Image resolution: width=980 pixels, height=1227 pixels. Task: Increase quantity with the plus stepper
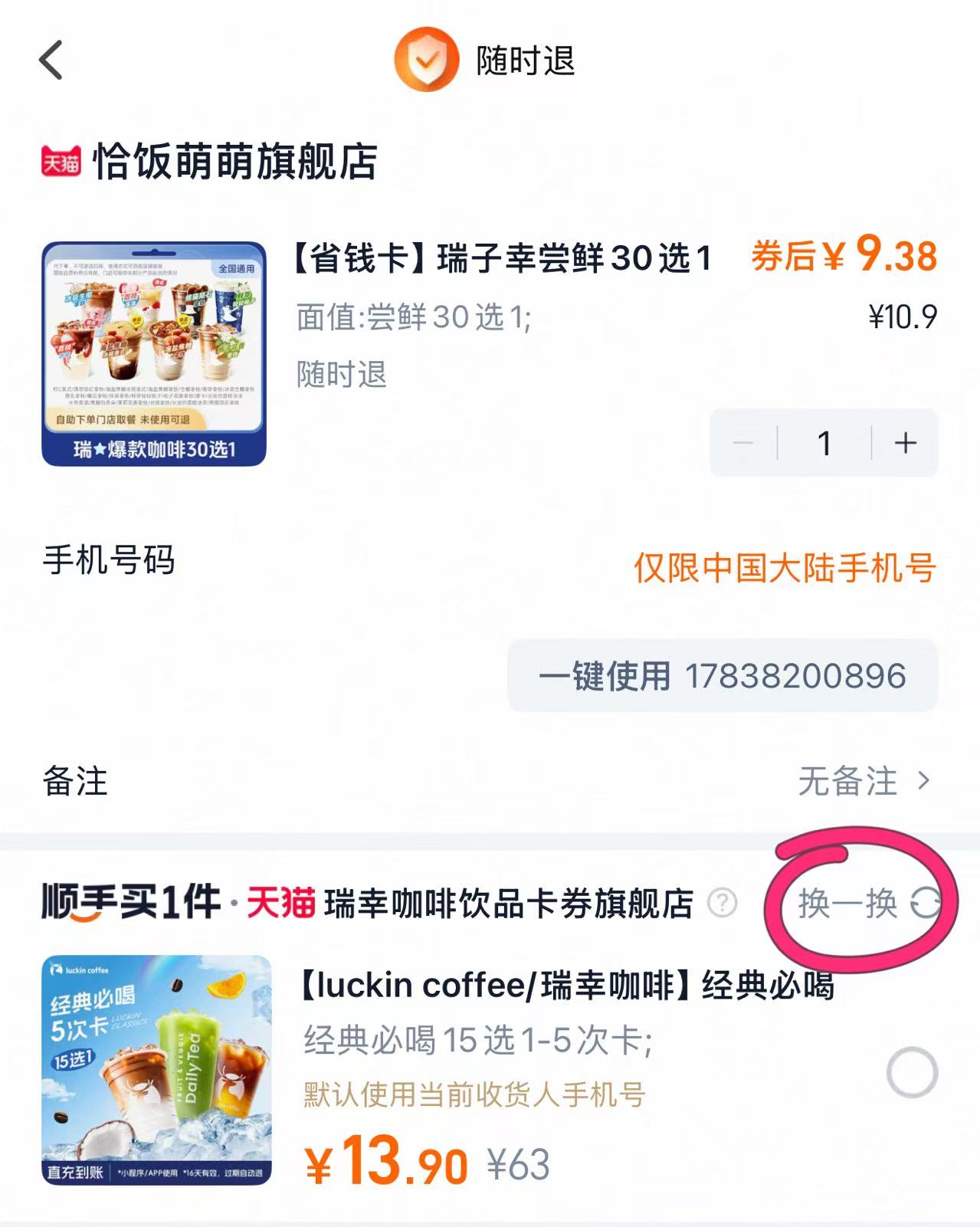[x=904, y=442]
